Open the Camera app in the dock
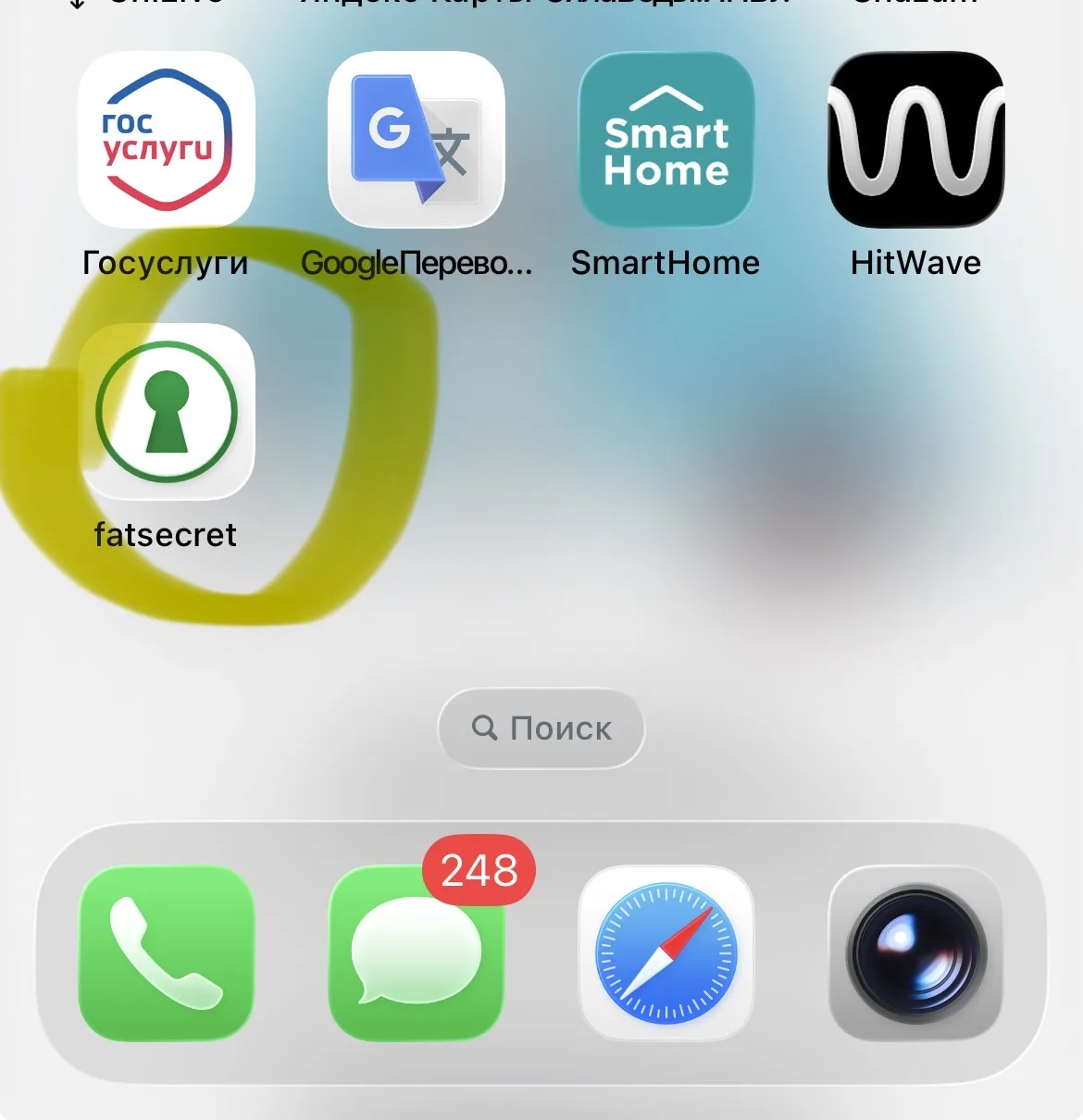 pos(916,953)
